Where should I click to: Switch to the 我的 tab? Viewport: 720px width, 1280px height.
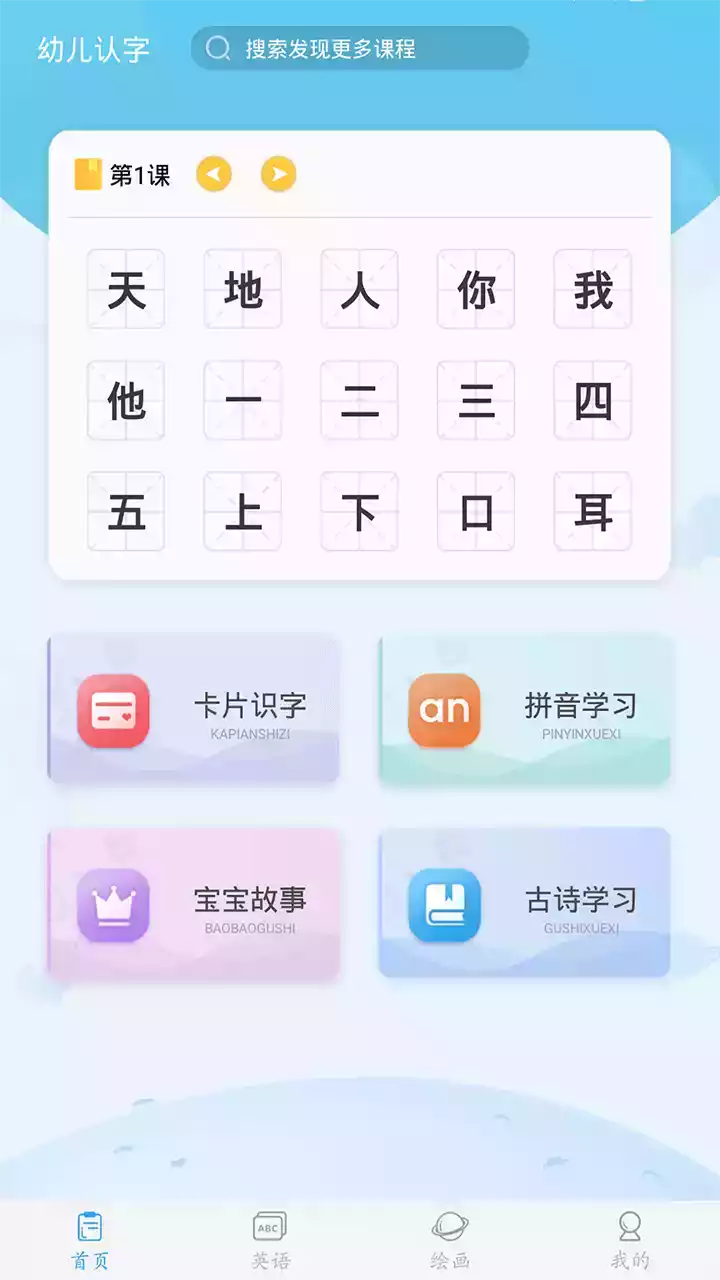(630, 1240)
